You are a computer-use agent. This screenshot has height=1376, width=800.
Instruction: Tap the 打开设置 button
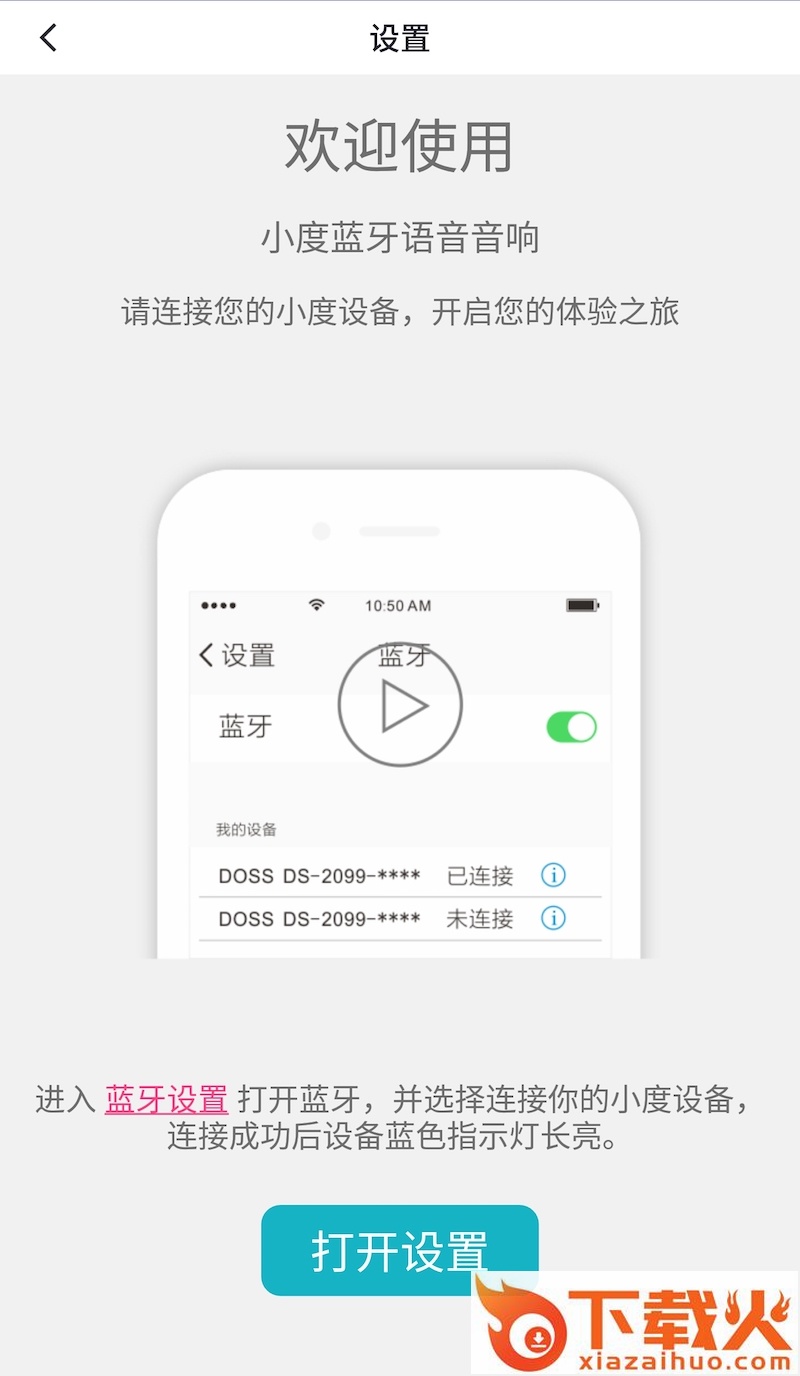[399, 1250]
